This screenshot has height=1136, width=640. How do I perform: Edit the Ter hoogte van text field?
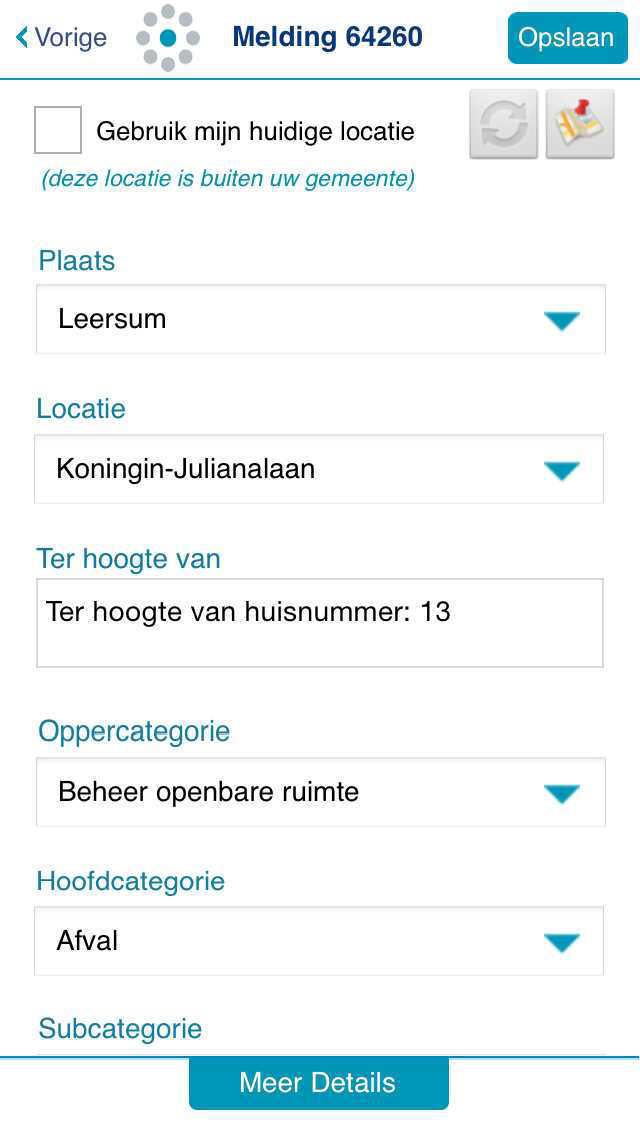tap(320, 623)
